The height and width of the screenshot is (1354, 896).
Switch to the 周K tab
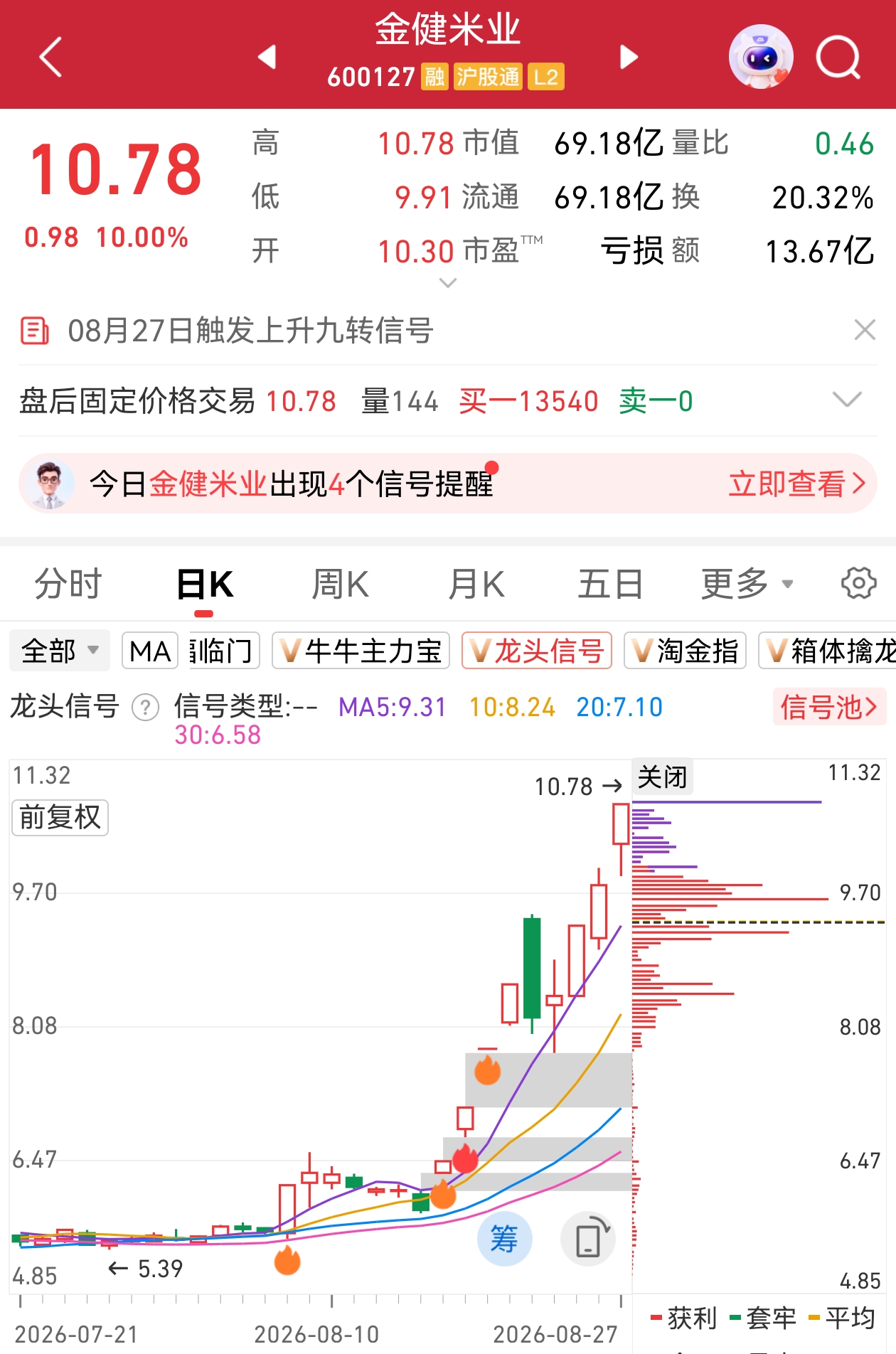click(x=340, y=585)
